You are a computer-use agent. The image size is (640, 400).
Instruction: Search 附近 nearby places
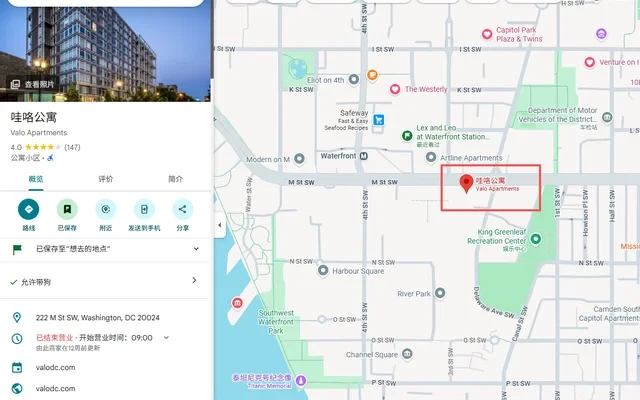tap(105, 210)
